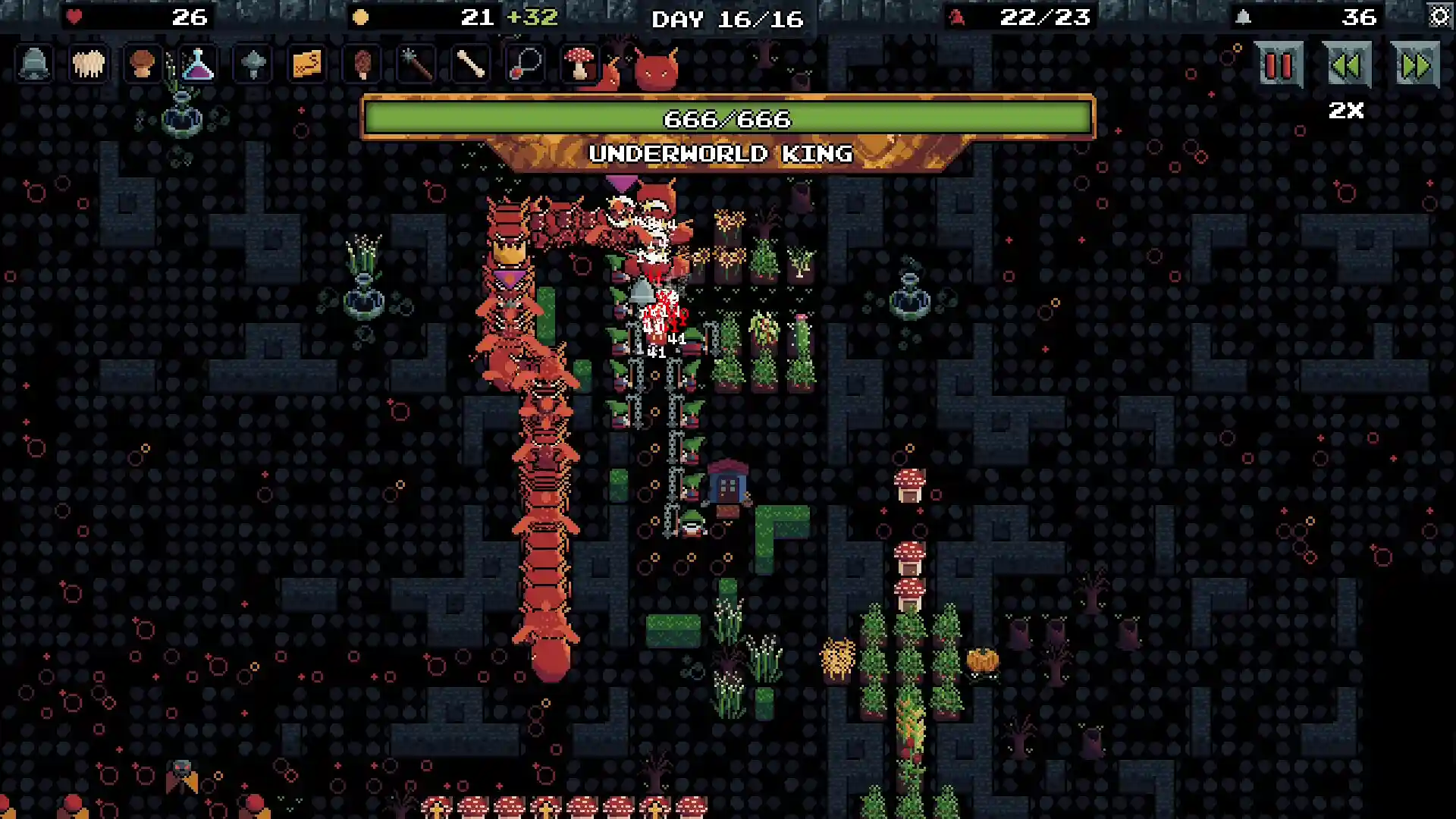Viewport: 1456px width, 819px height.
Task: Slow down the game speed
Action: tap(1347, 66)
